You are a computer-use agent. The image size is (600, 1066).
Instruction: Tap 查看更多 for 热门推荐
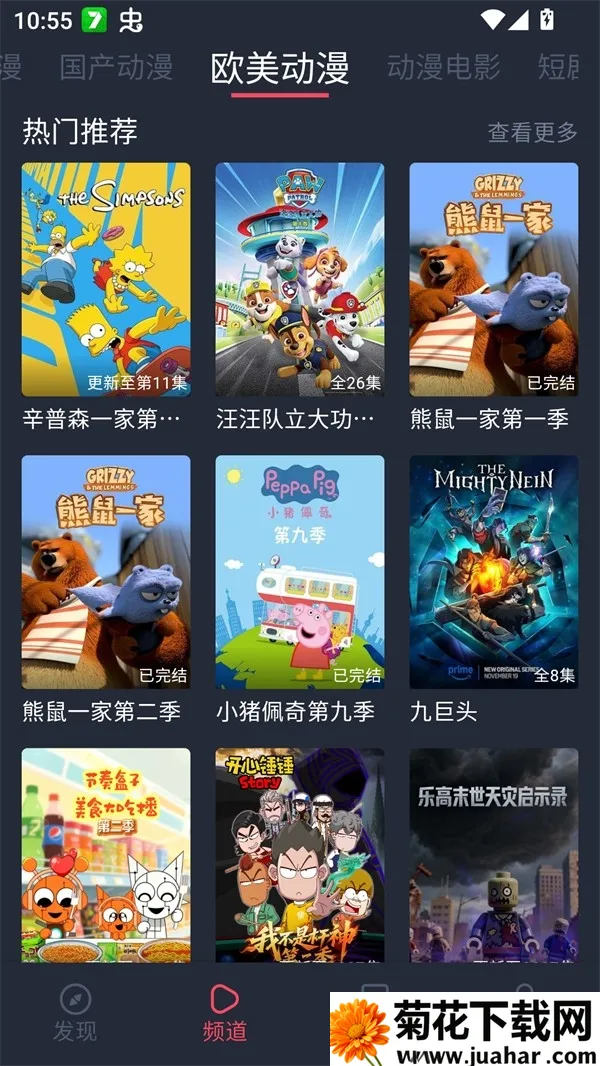532,132
